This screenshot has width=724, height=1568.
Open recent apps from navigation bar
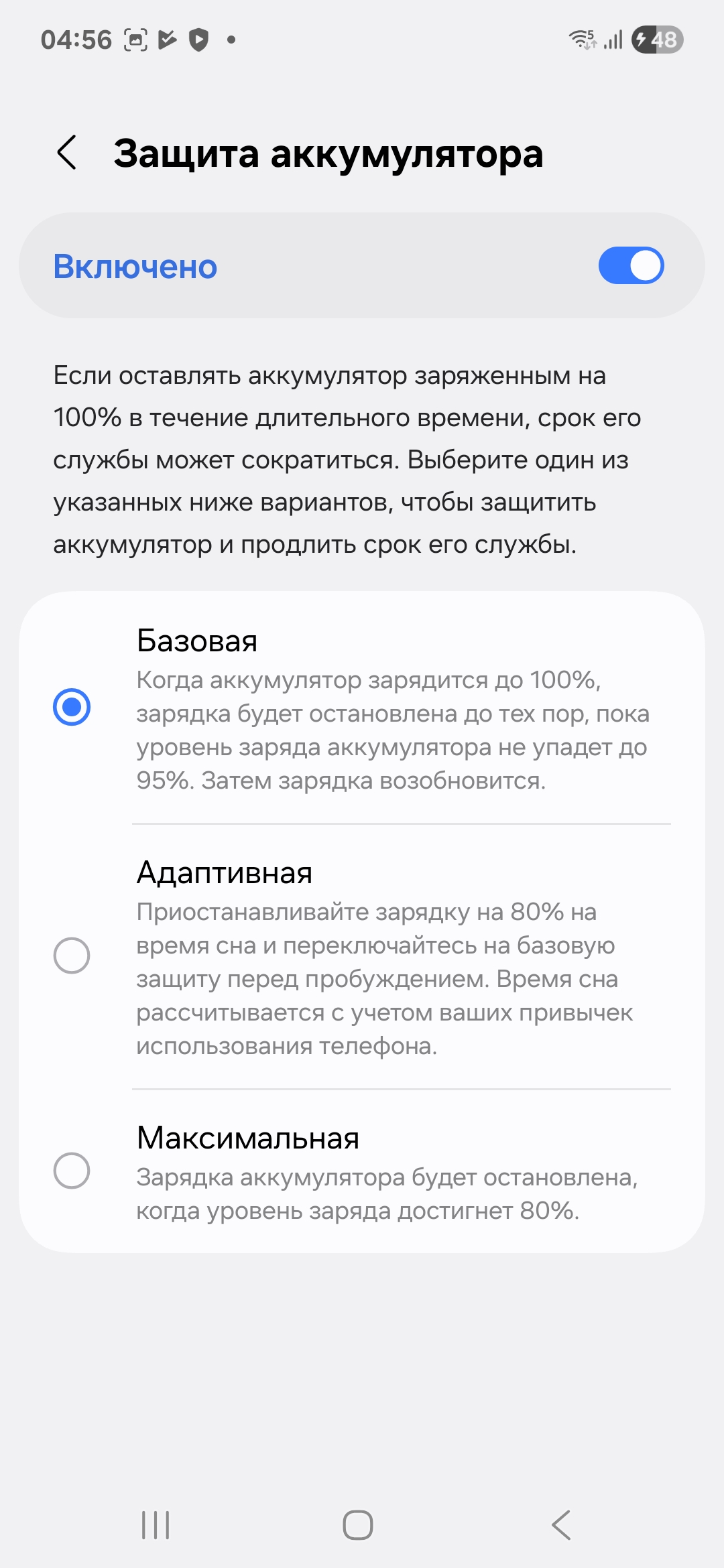(x=156, y=1525)
